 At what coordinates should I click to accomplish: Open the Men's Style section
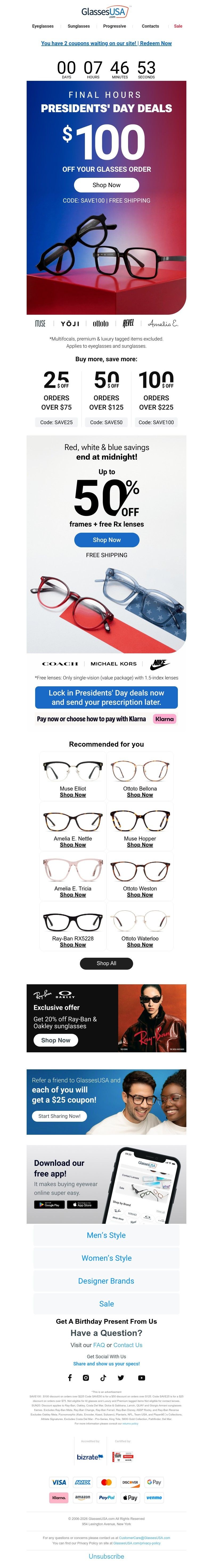click(106, 1235)
